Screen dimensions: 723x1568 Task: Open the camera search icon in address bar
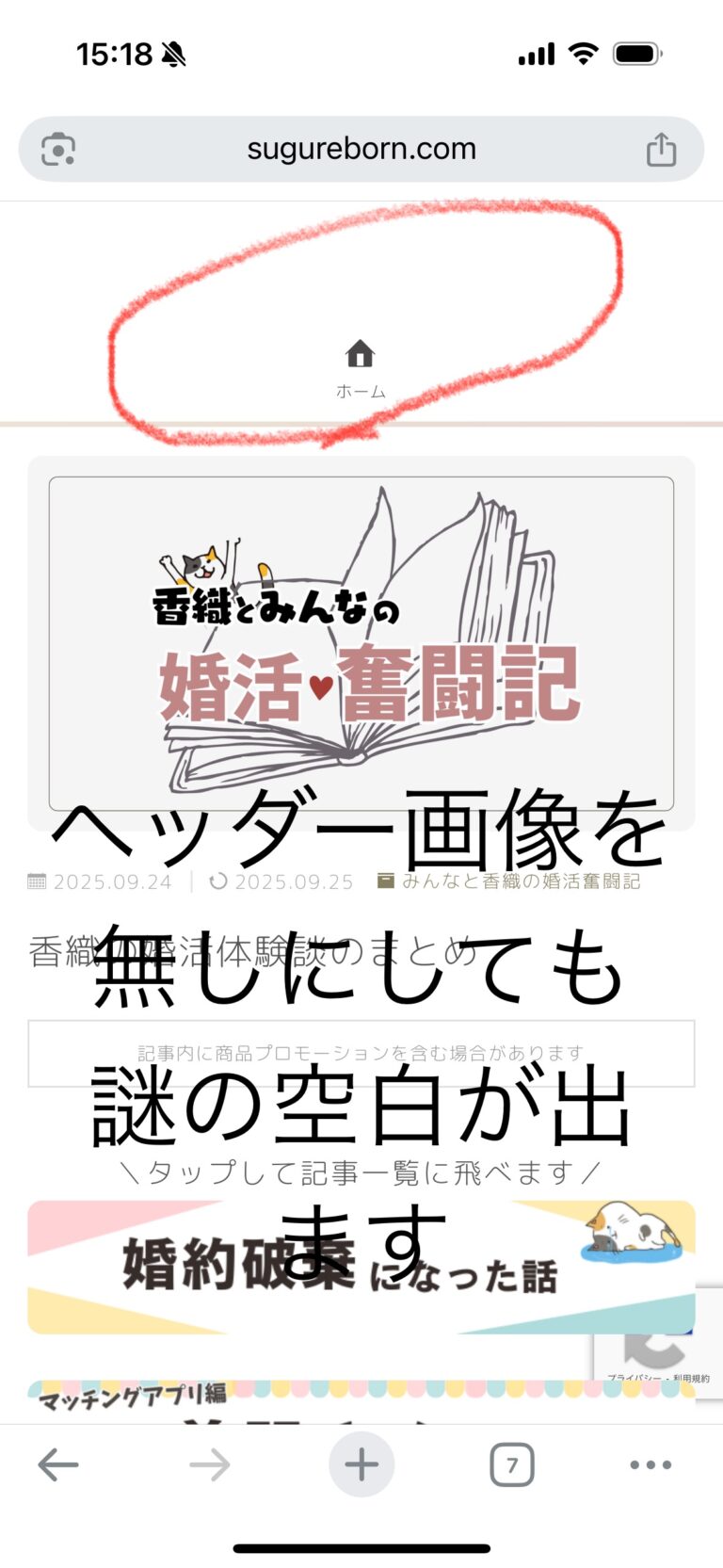[58, 150]
